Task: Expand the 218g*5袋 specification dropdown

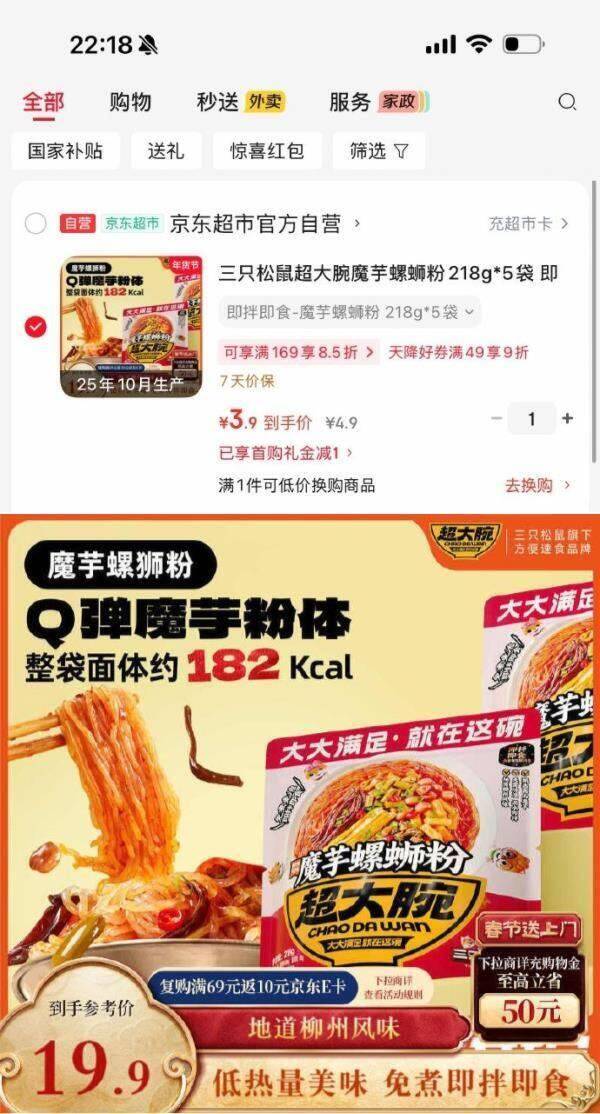Action: tap(349, 312)
